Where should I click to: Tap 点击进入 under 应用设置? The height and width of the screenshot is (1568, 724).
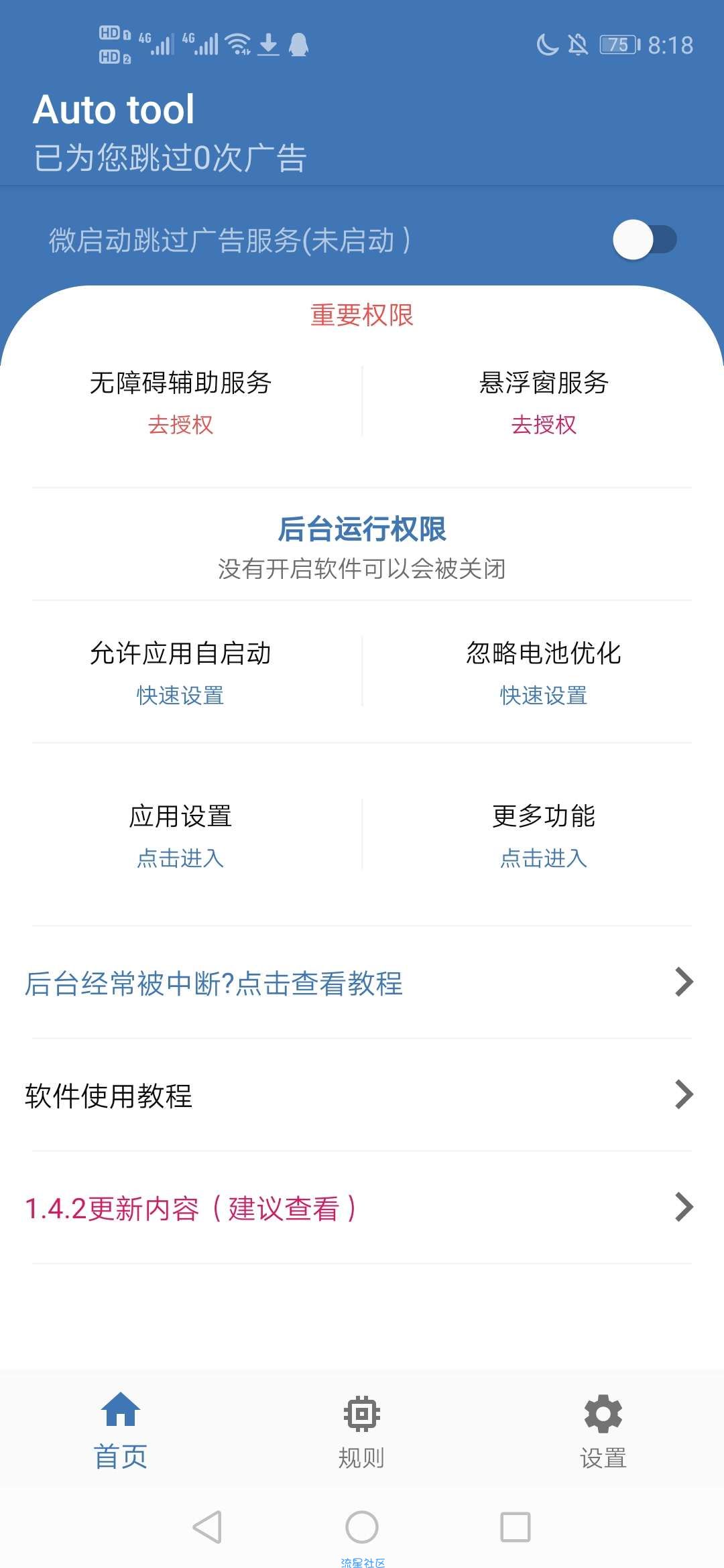tap(180, 858)
